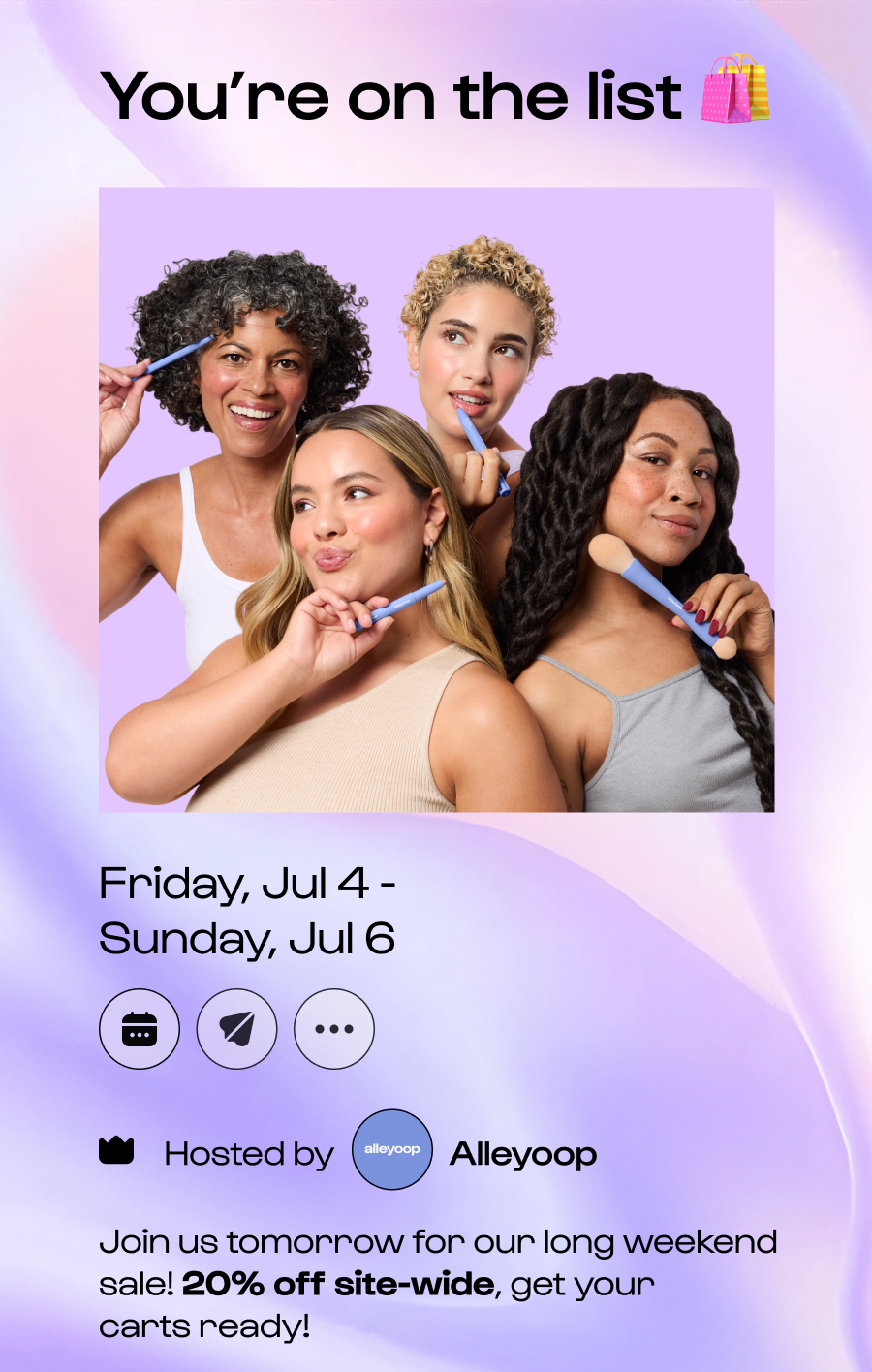Viewport: 872px width, 1372px height.
Task: Open the three-dot more options menu
Action: click(x=334, y=1029)
